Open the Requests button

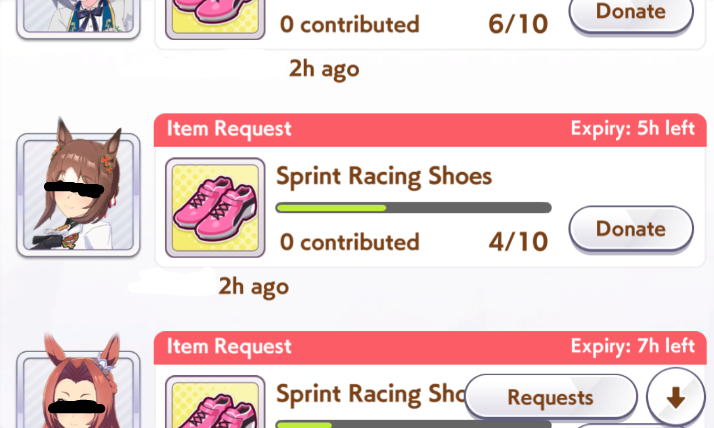pyautogui.click(x=550, y=397)
